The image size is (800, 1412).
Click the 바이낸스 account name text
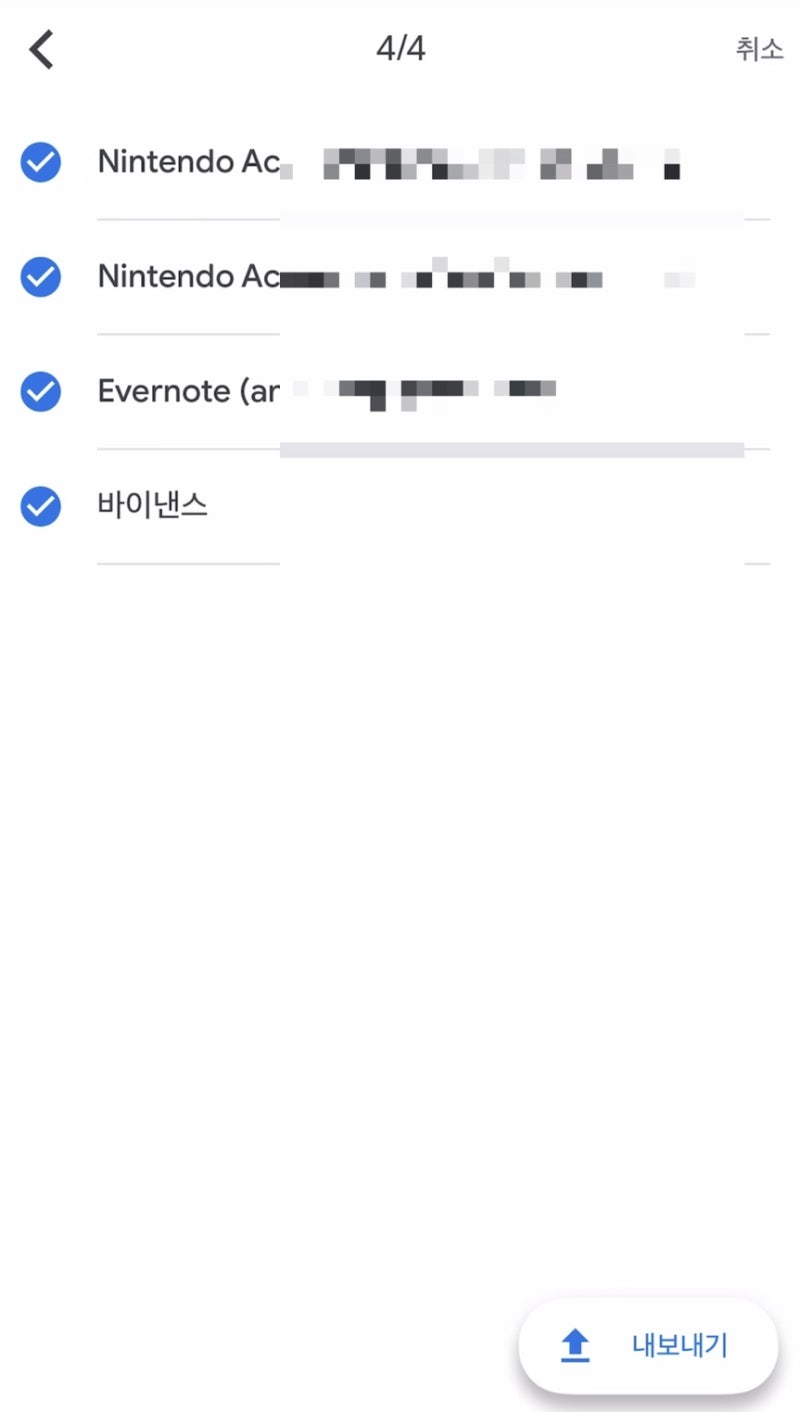150,506
